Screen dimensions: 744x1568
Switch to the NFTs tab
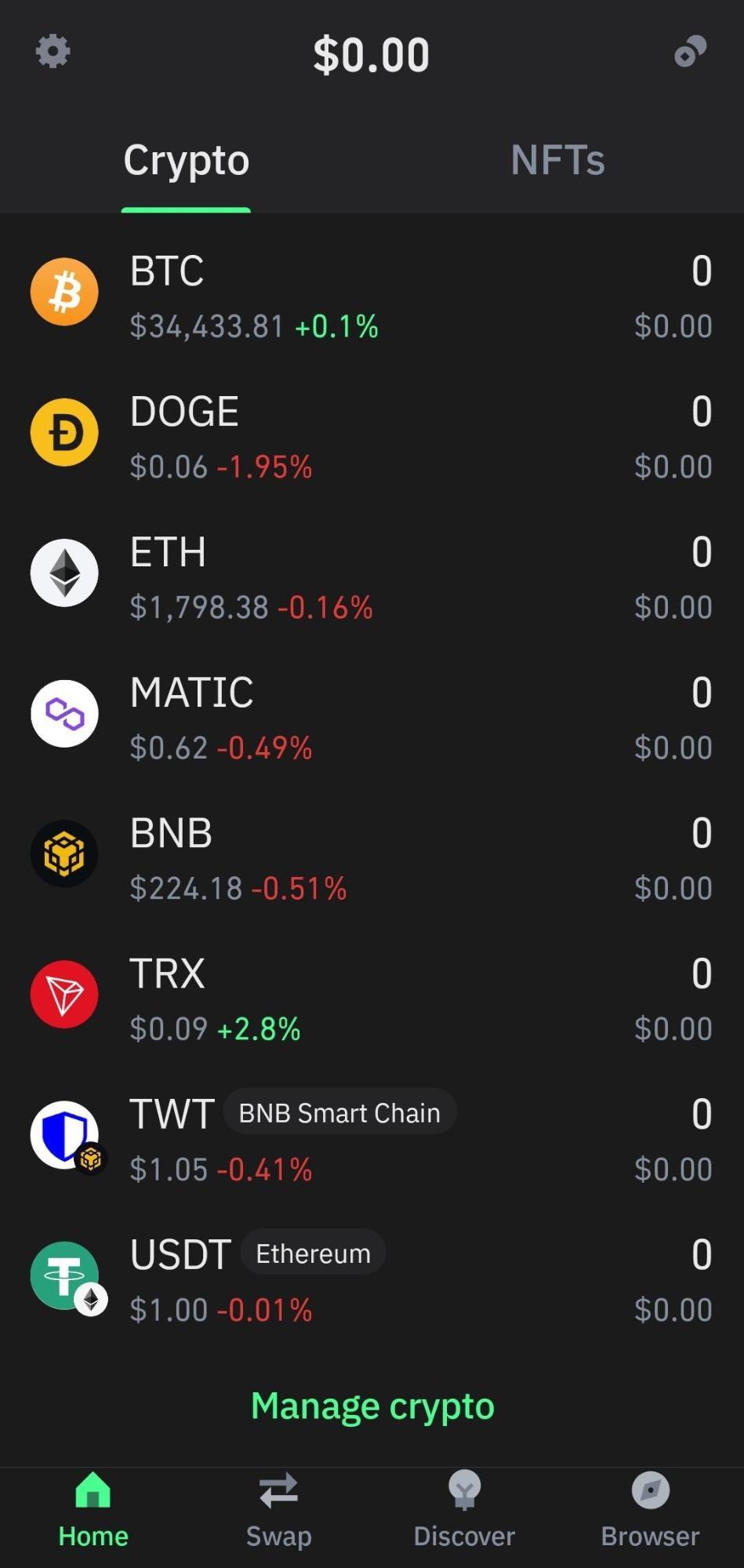(557, 160)
